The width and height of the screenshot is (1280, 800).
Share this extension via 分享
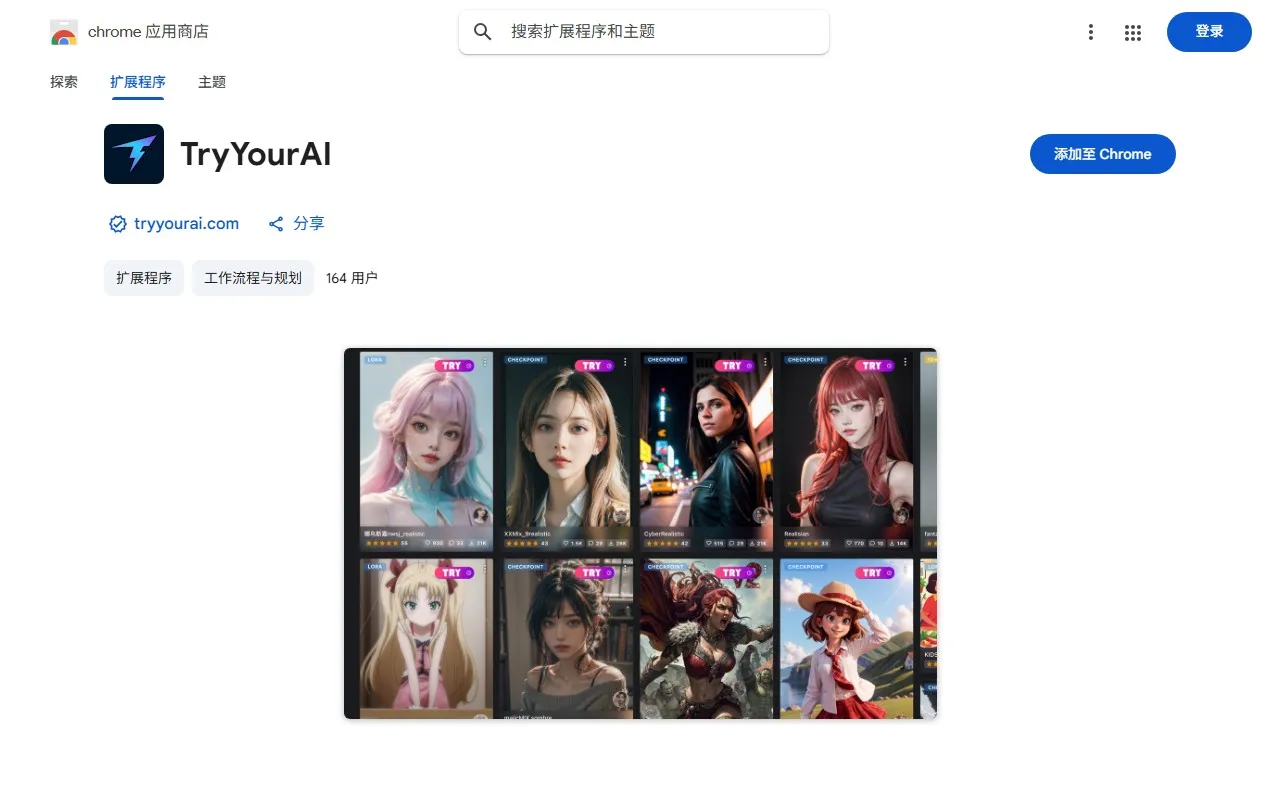click(x=297, y=224)
